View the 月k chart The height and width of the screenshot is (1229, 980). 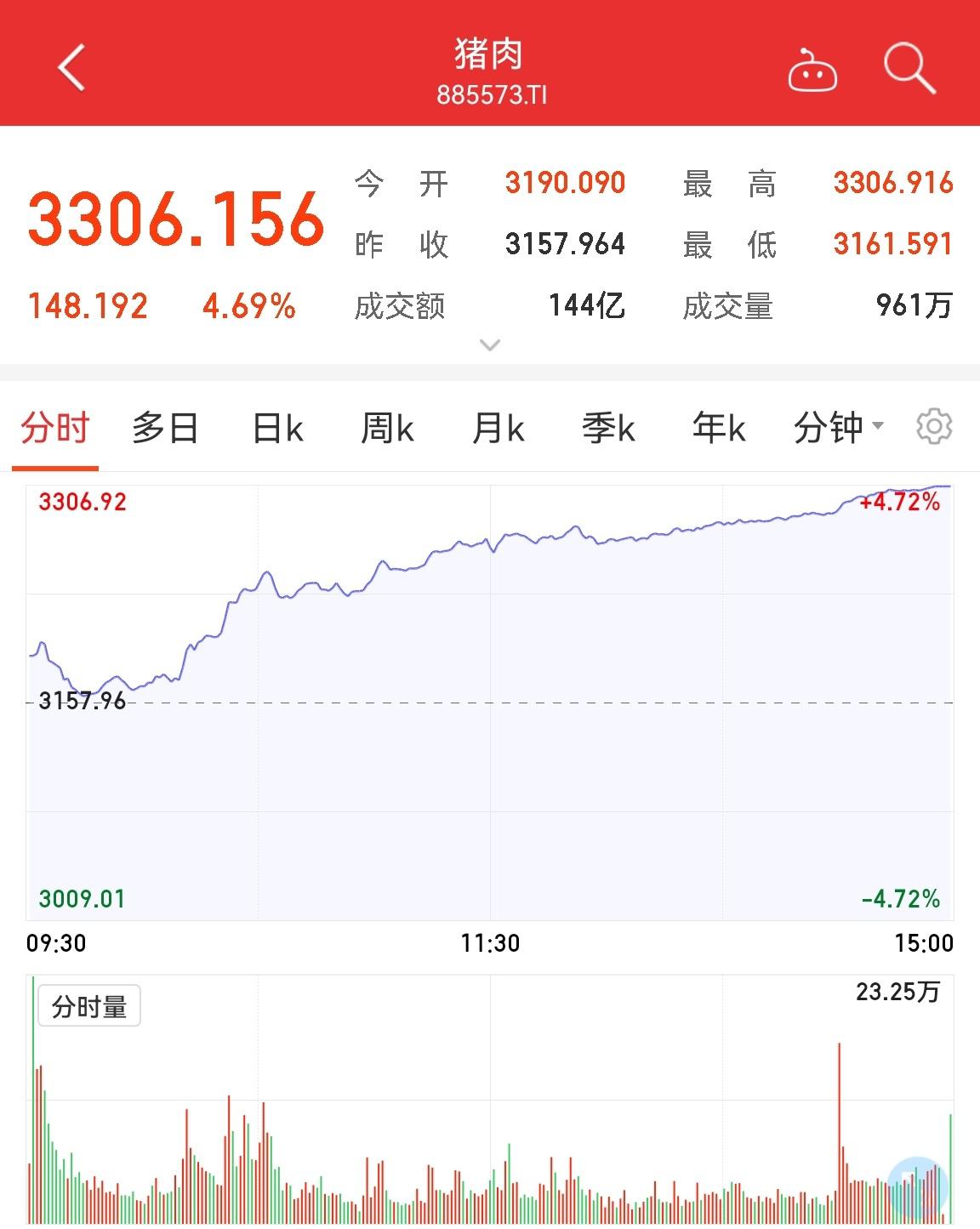coord(499,427)
